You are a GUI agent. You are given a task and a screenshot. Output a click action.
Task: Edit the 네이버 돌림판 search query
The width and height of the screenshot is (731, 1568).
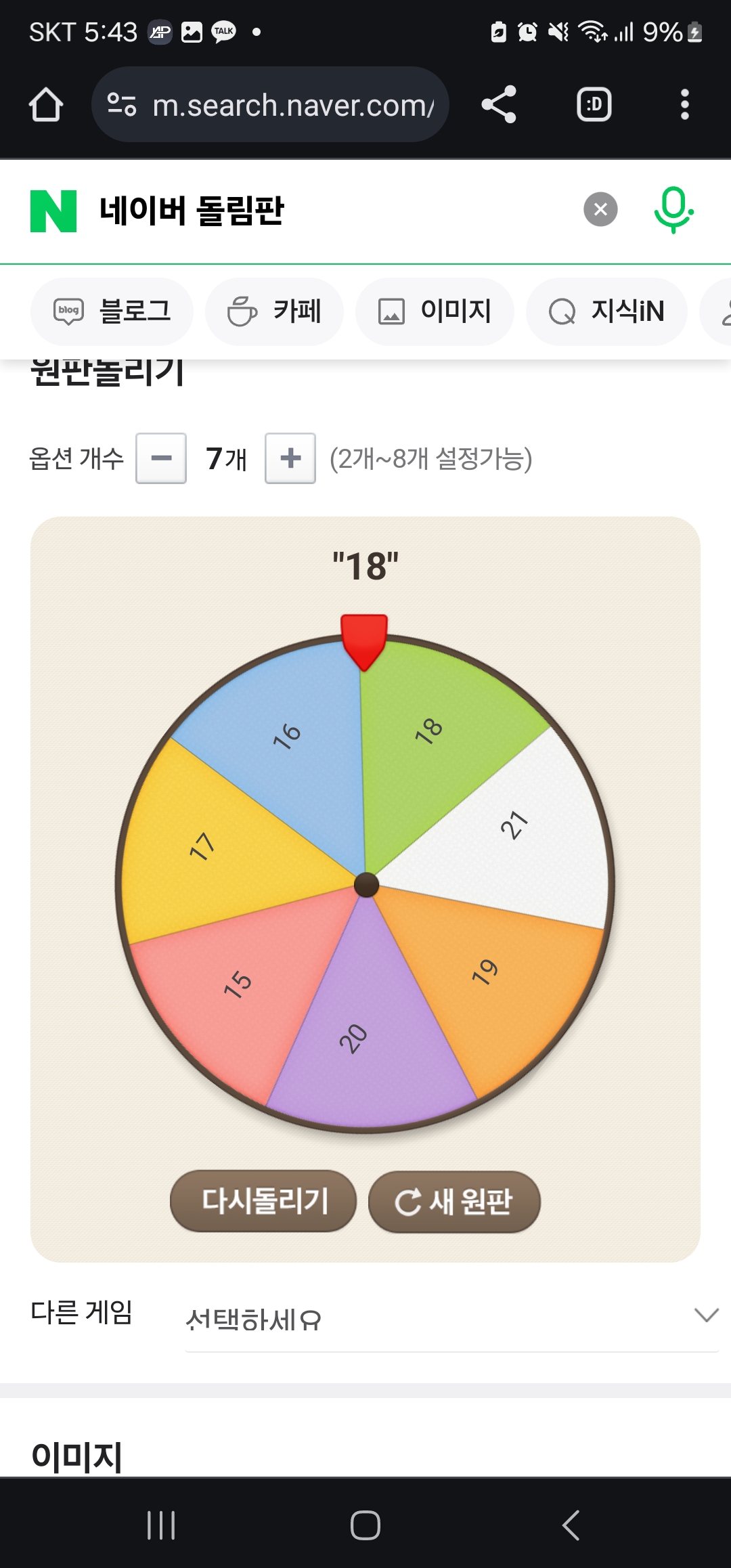coord(325,211)
